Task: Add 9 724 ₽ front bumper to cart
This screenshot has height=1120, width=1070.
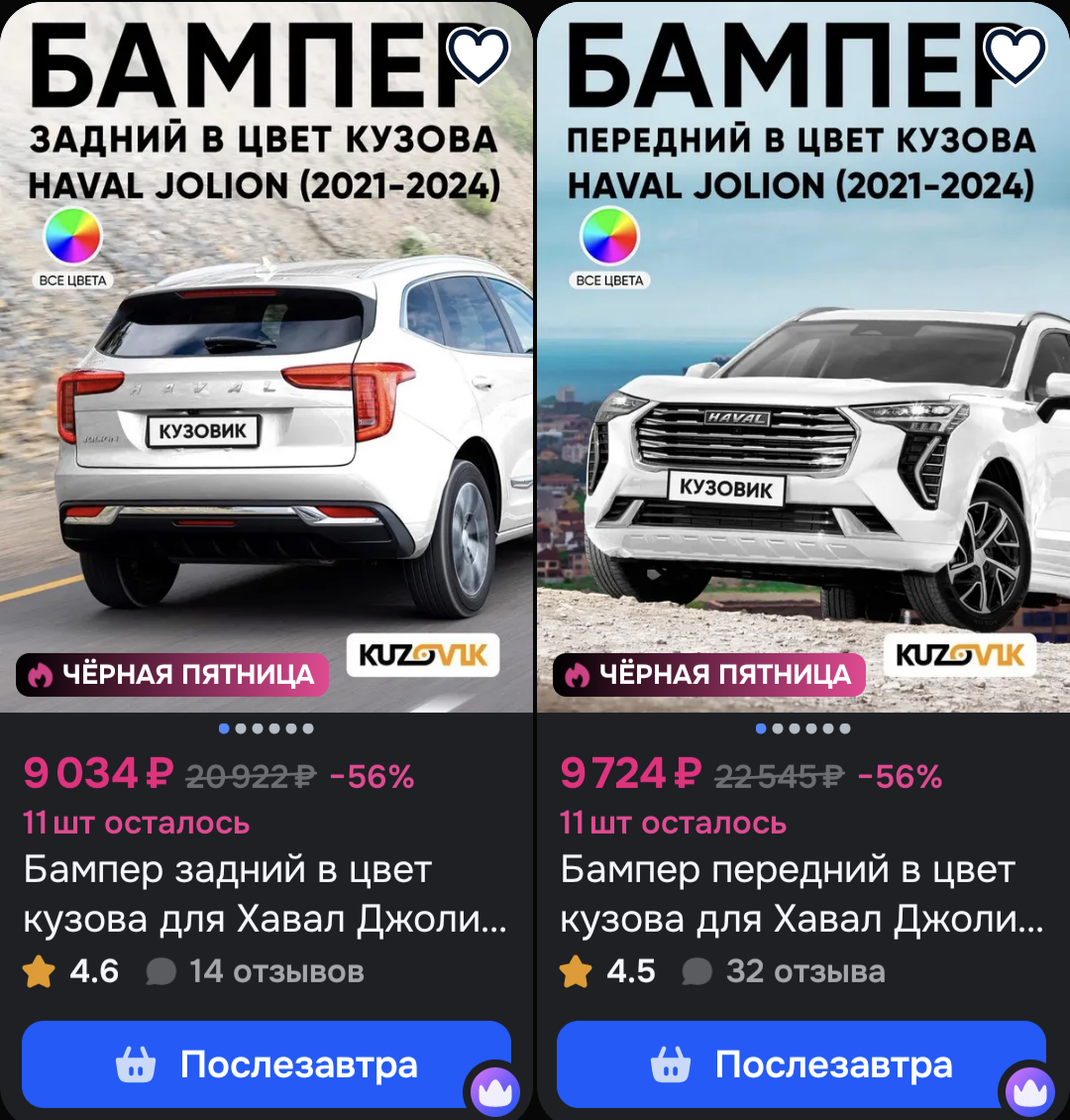Action: coord(801,1064)
